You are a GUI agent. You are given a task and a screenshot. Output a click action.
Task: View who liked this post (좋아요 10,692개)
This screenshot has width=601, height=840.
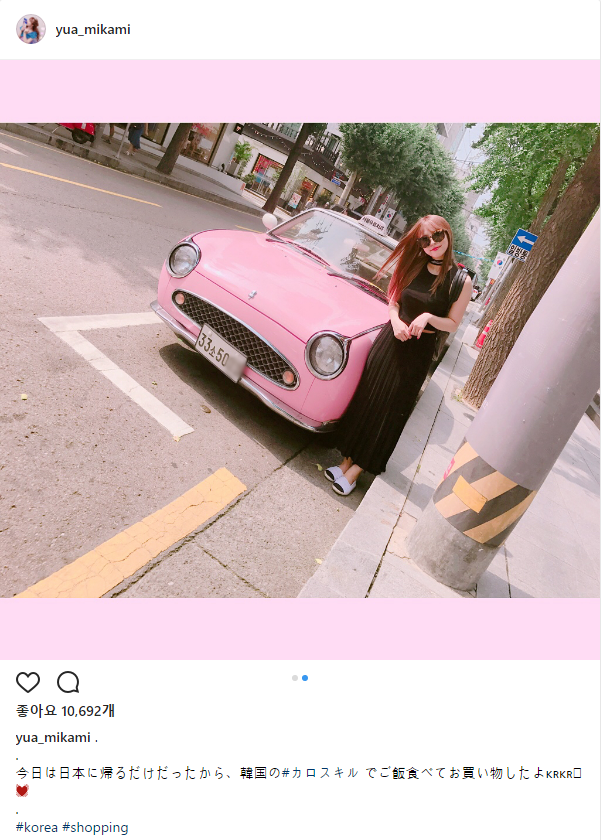[x=65, y=711]
